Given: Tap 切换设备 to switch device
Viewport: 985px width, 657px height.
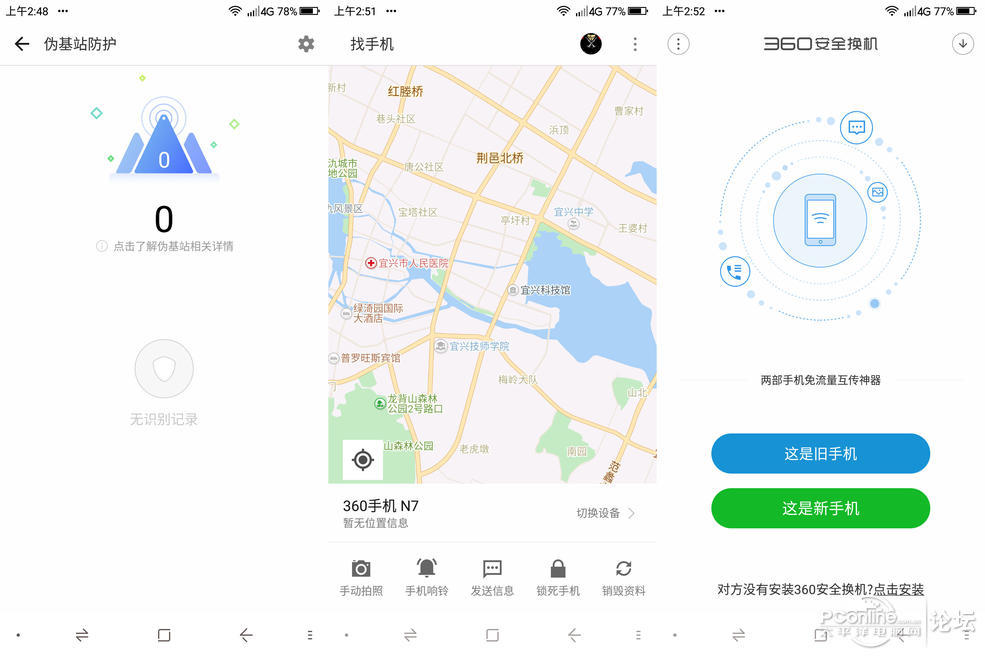Looking at the screenshot, I should 605,513.
